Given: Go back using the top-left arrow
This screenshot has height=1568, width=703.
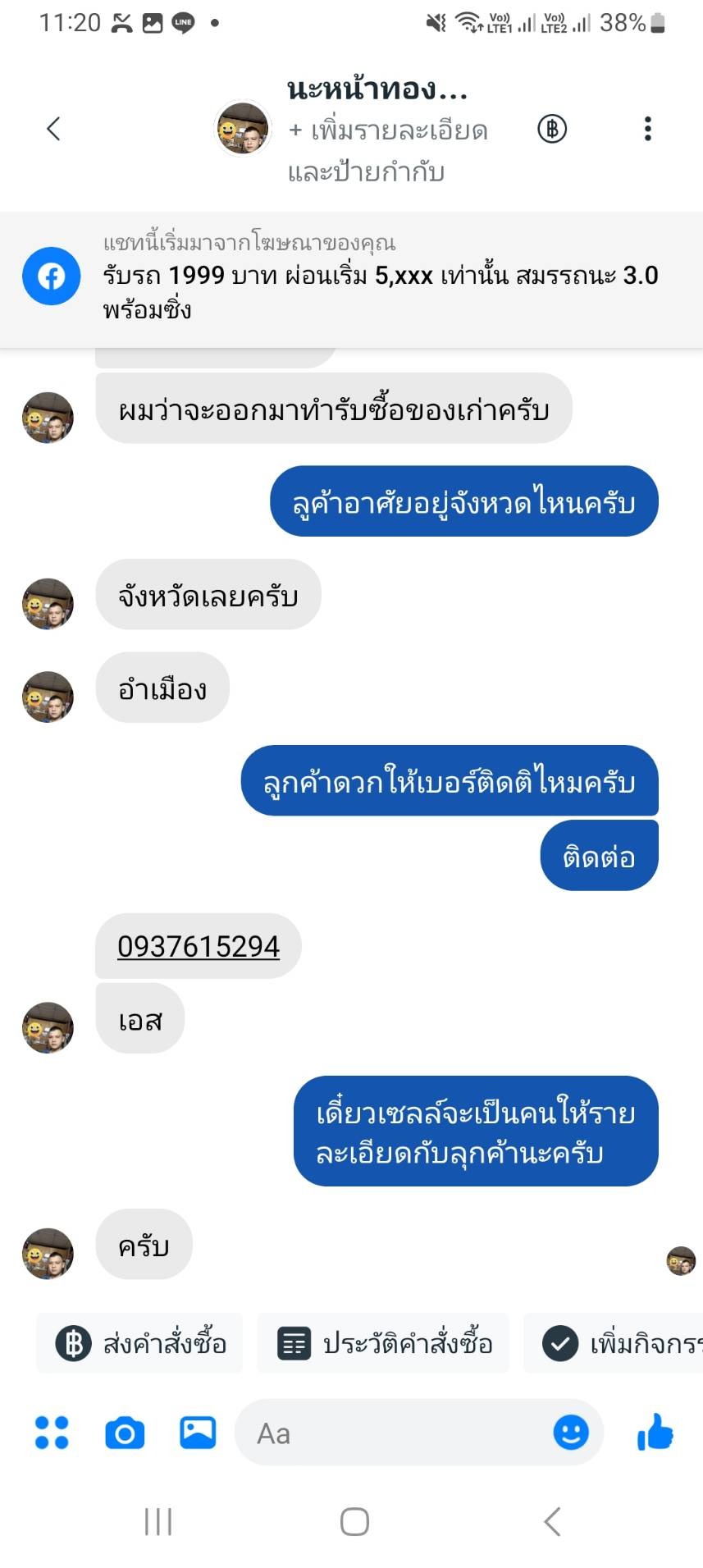Looking at the screenshot, I should [53, 129].
